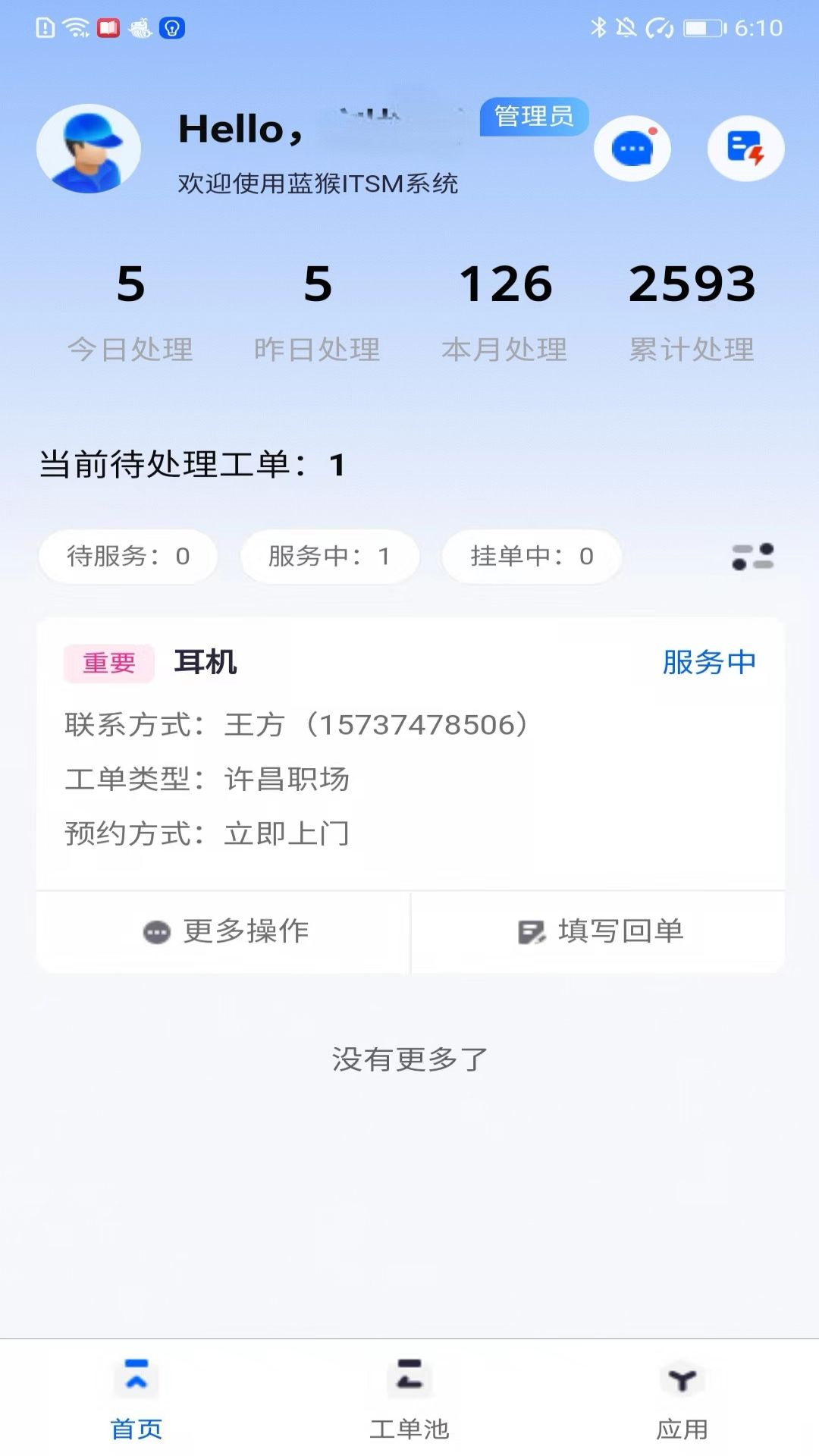Screen dimensions: 819x1456
Task: Open the ticket filter settings icon
Action: [752, 557]
